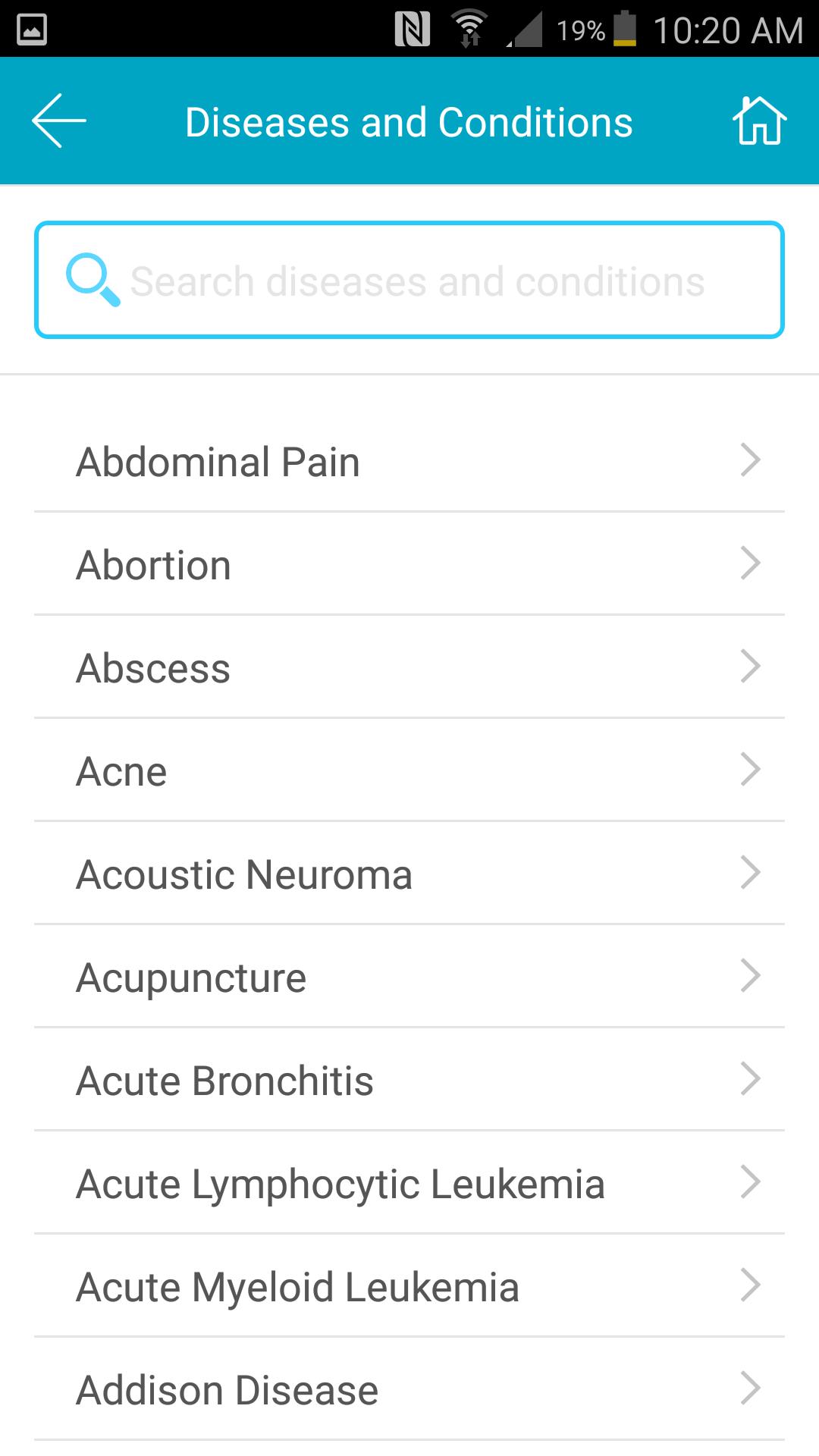The width and height of the screenshot is (819, 1456).
Task: View Acute Bronchitis information
Action: coord(409,1081)
